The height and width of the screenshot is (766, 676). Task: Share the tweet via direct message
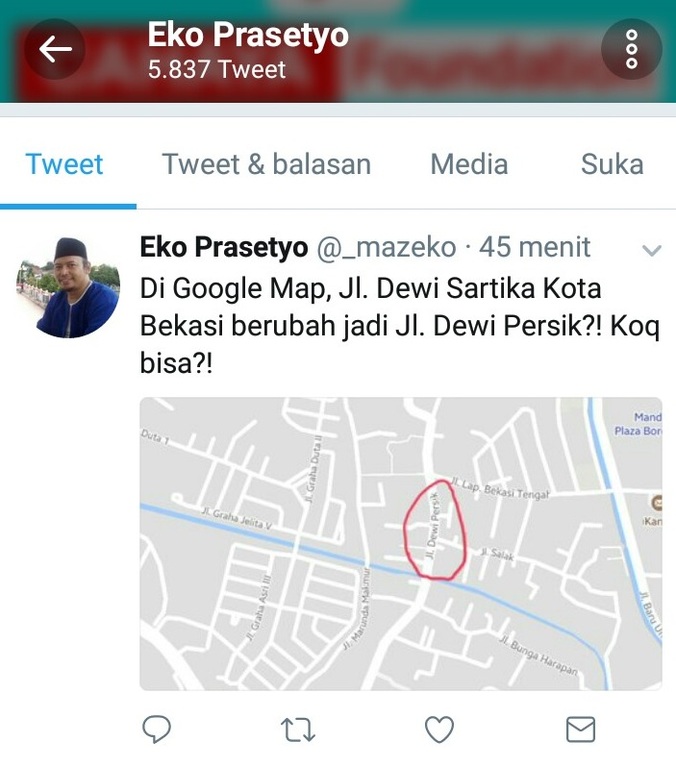(581, 730)
